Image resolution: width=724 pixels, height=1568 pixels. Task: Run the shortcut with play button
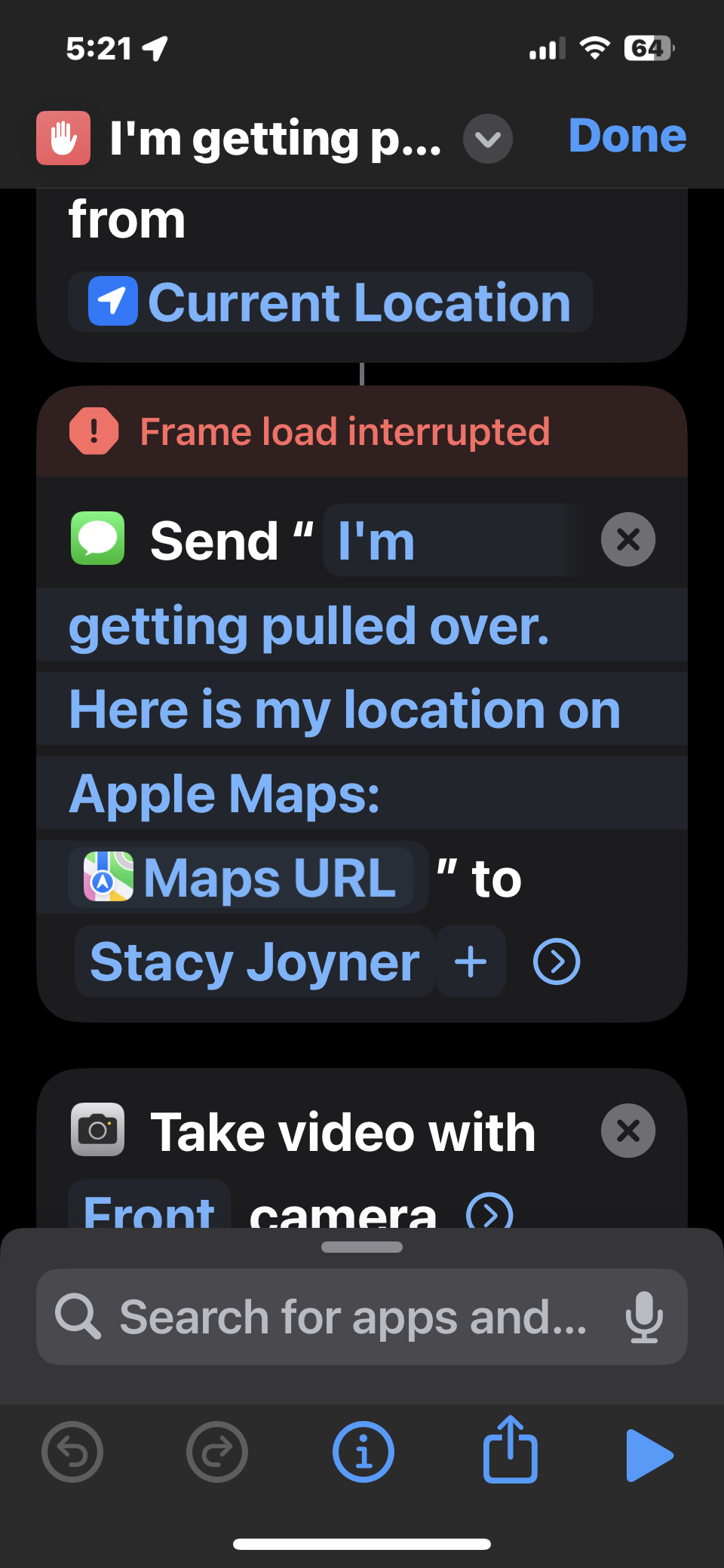649,1454
